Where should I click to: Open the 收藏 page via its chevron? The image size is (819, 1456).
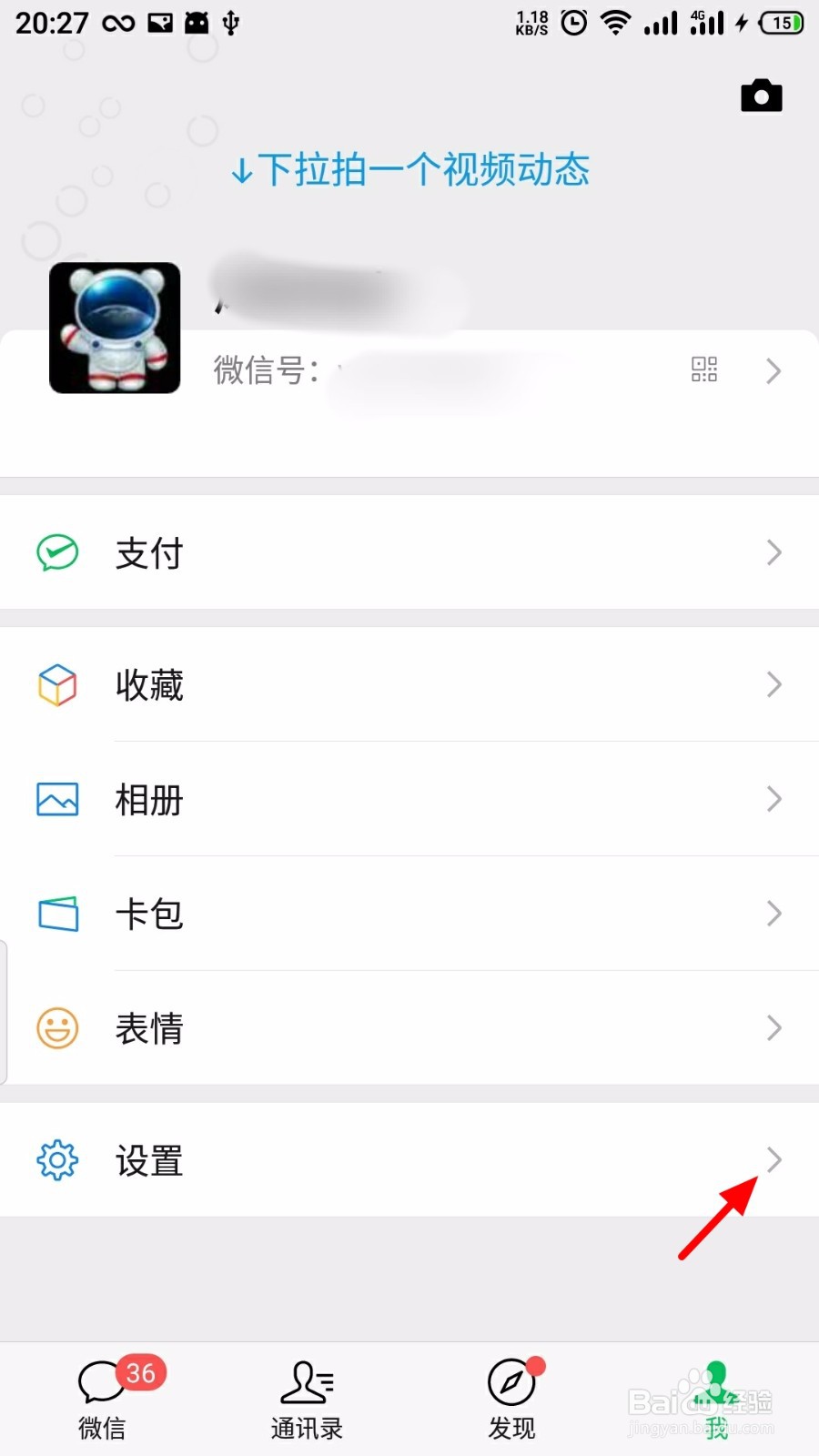pos(773,684)
